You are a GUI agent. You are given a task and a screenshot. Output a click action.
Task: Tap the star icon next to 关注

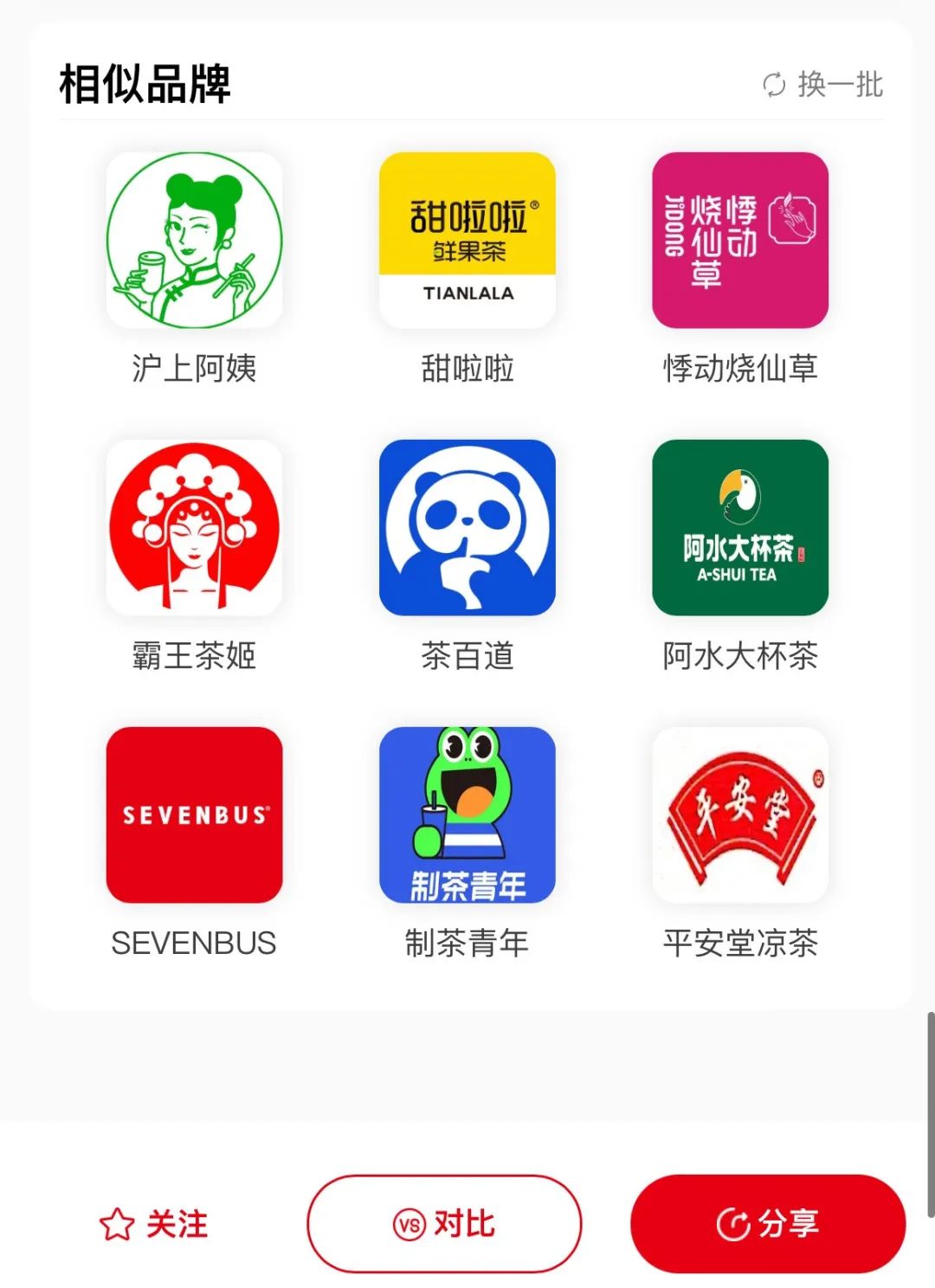pyautogui.click(x=117, y=1224)
